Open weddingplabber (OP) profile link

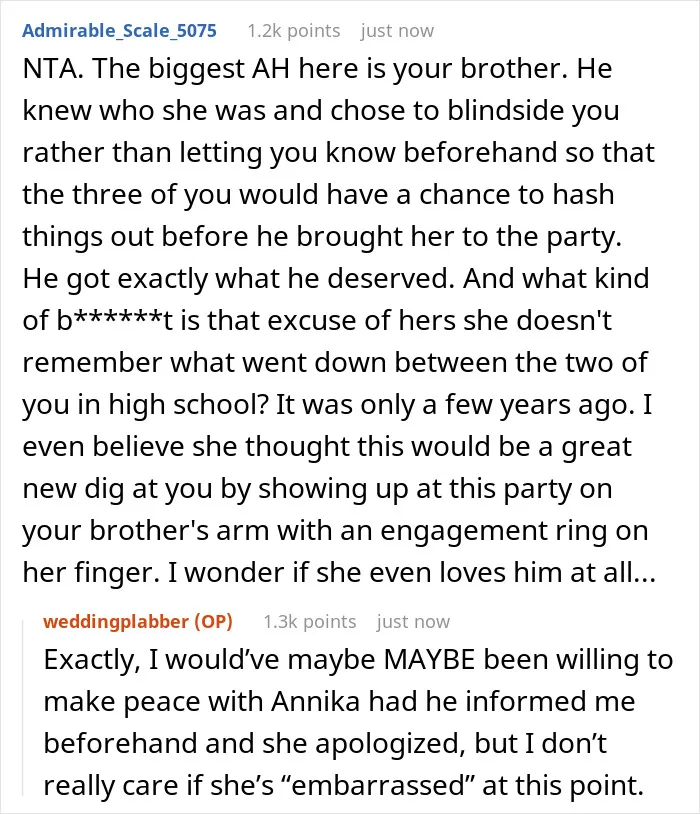point(138,621)
